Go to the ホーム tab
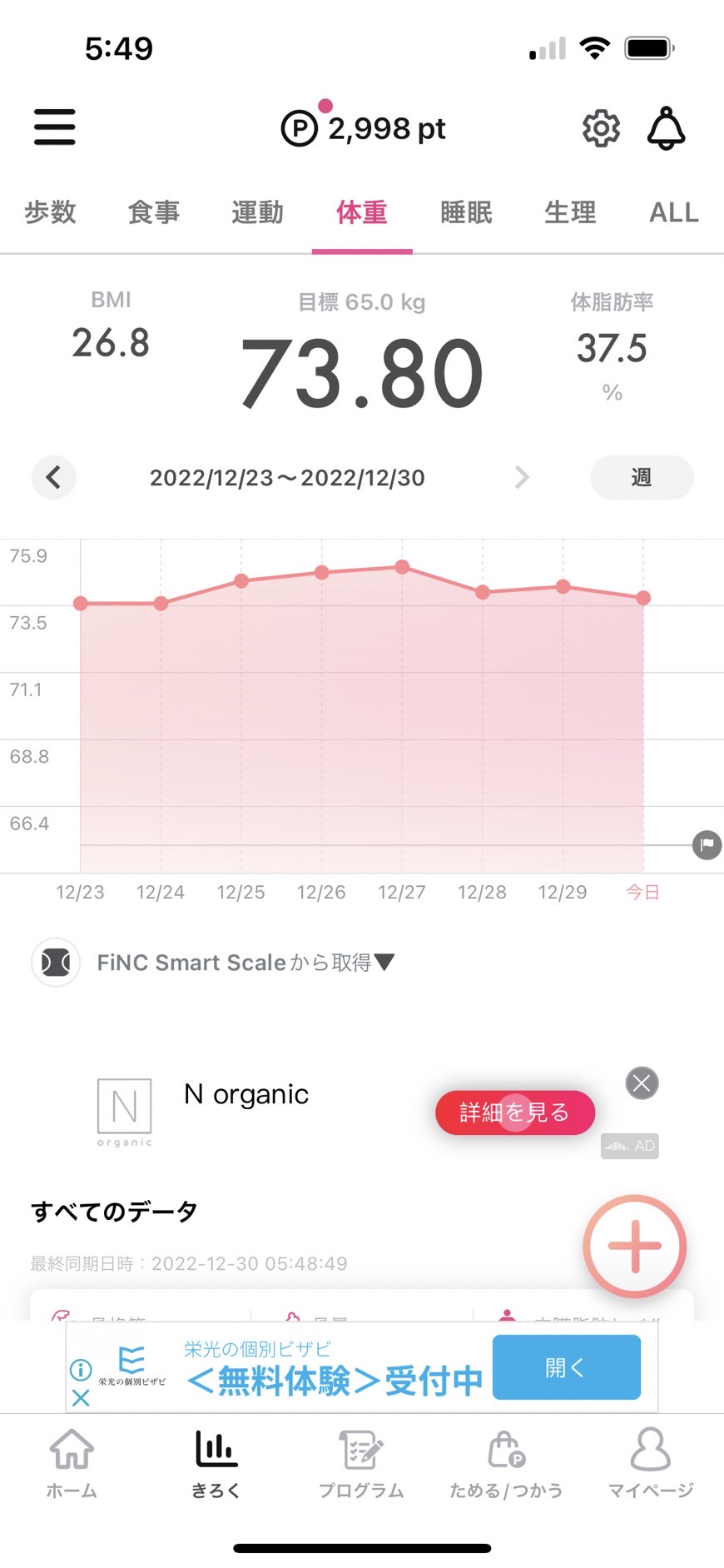 point(72,1464)
